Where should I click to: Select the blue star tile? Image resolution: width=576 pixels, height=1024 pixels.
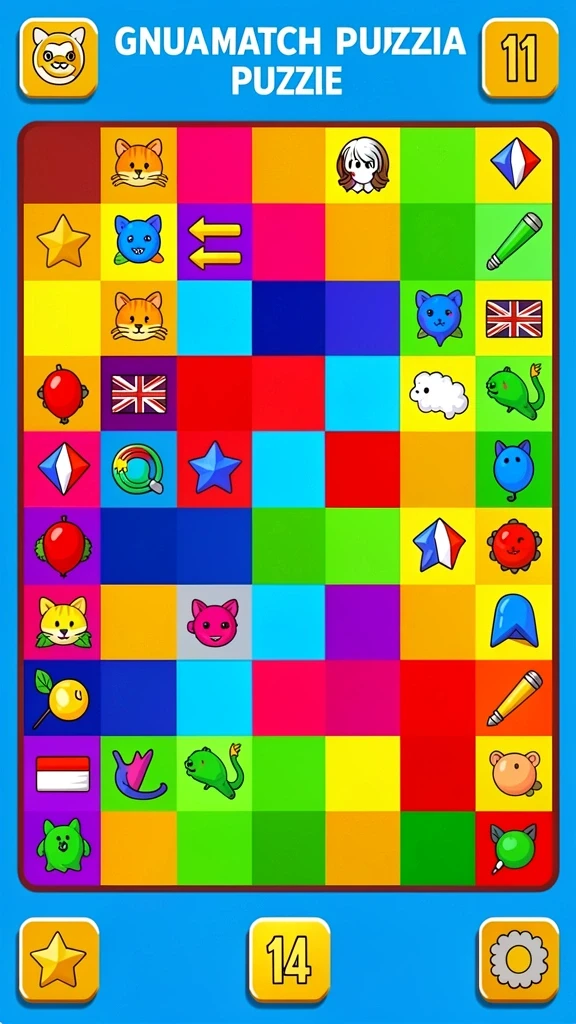coord(215,467)
